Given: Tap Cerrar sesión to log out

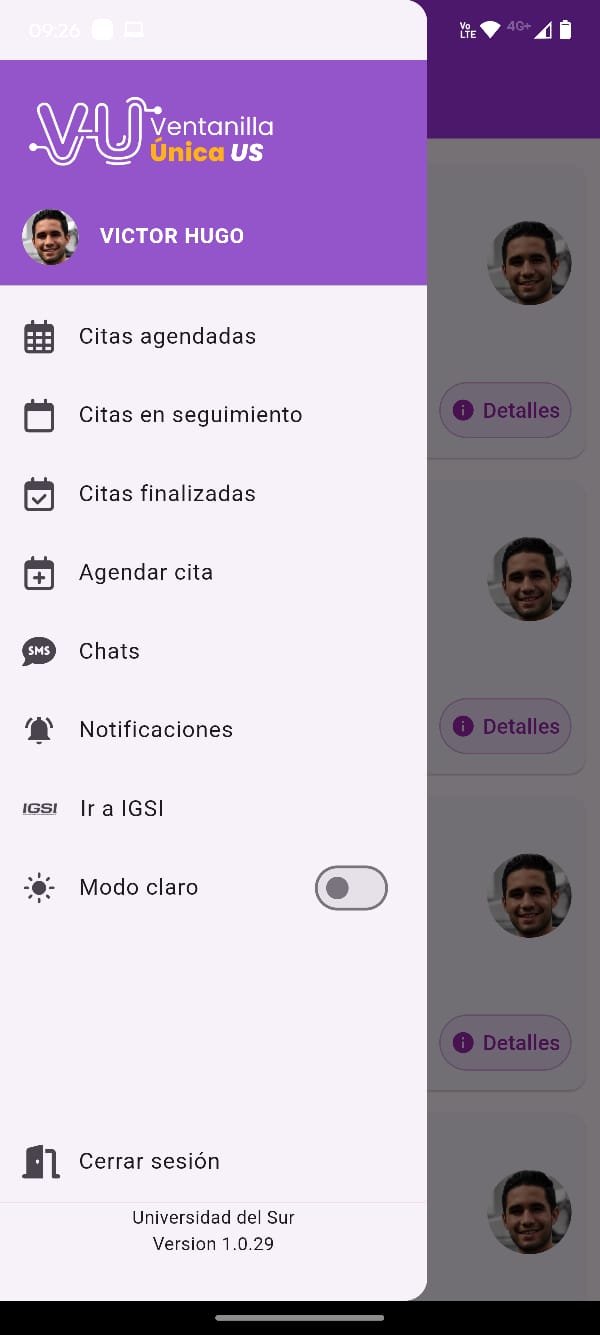Looking at the screenshot, I should pos(149,1162).
